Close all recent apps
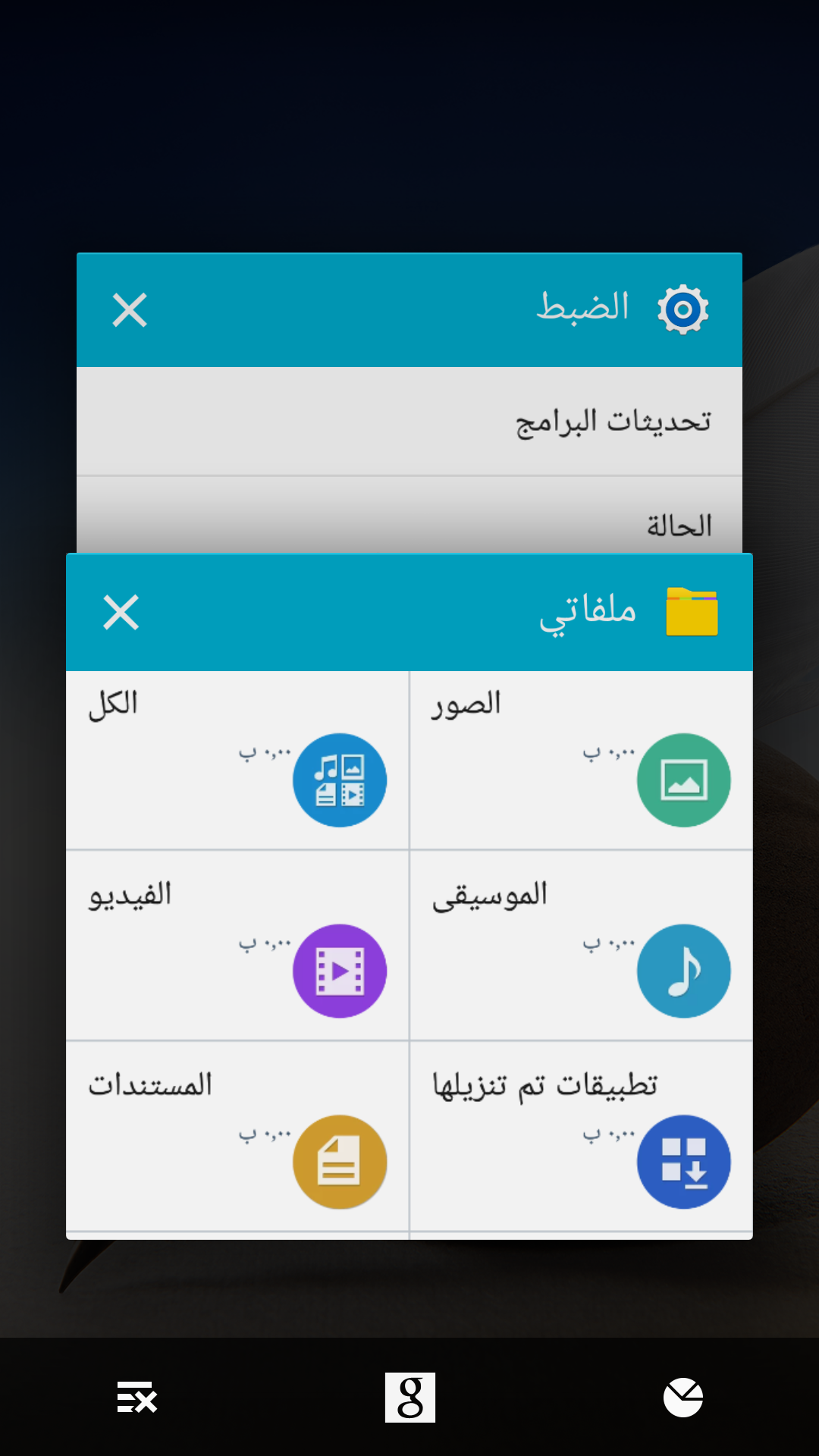 137,1397
